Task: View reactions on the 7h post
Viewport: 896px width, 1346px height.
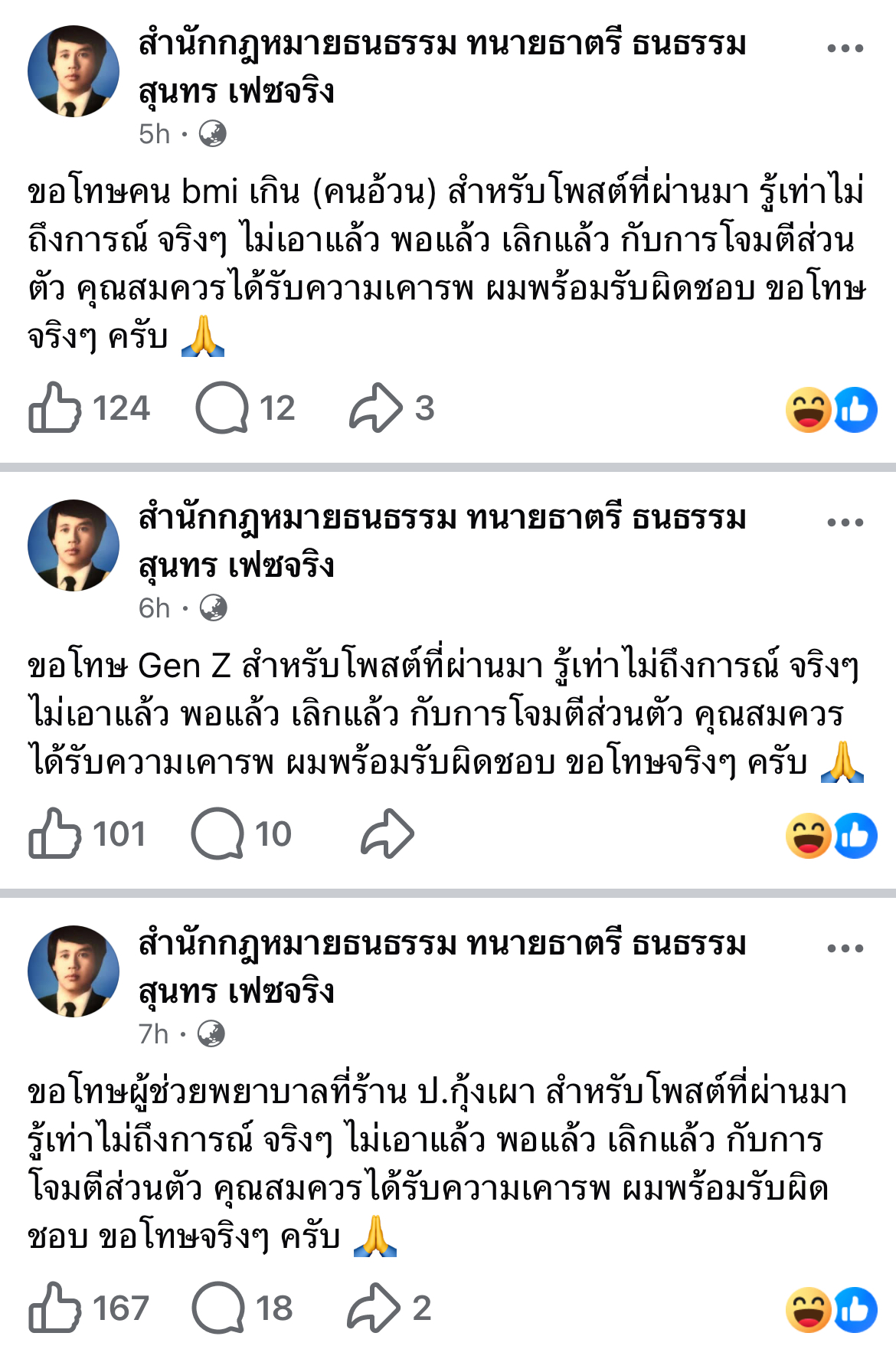Action: [831, 1309]
